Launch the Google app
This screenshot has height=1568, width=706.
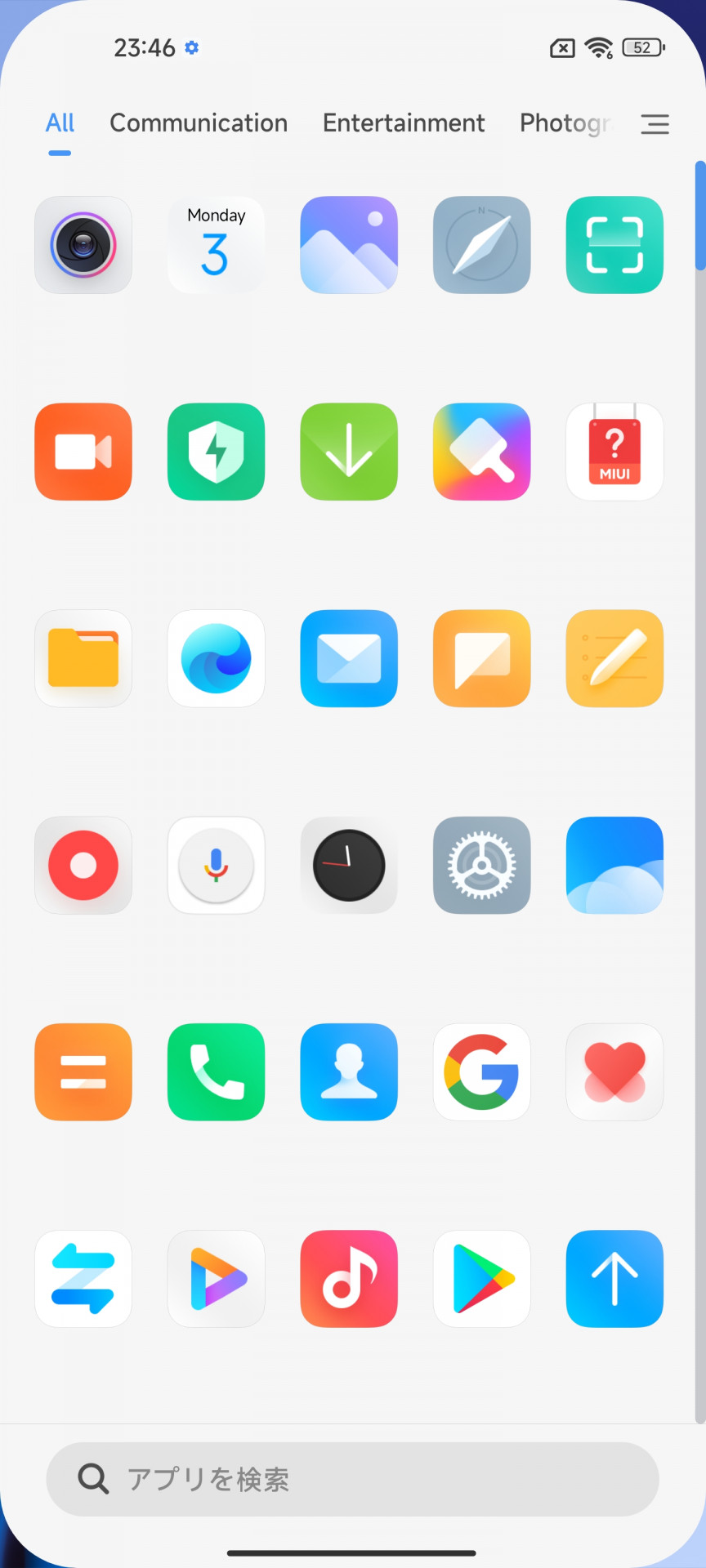coord(482,1072)
